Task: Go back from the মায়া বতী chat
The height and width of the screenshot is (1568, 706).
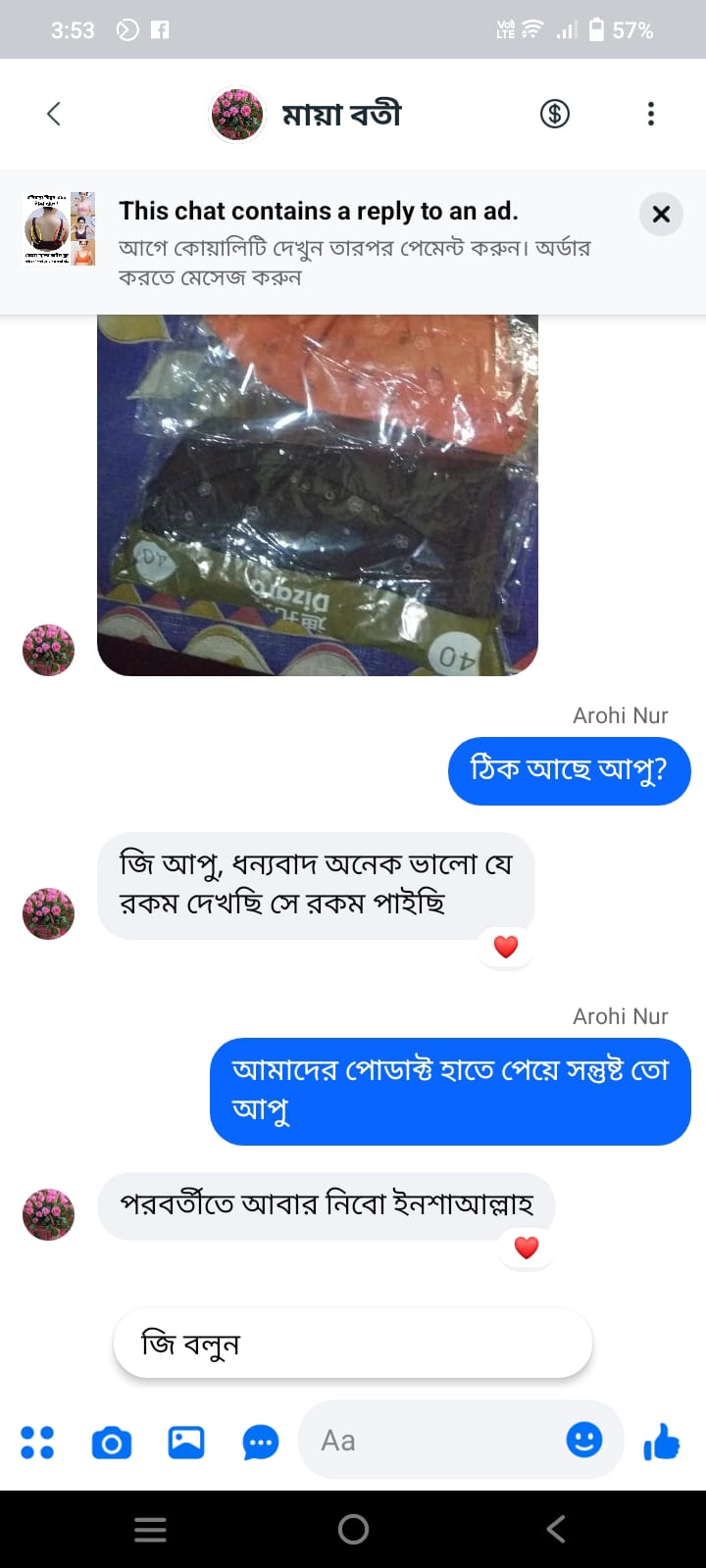Action: tap(54, 114)
